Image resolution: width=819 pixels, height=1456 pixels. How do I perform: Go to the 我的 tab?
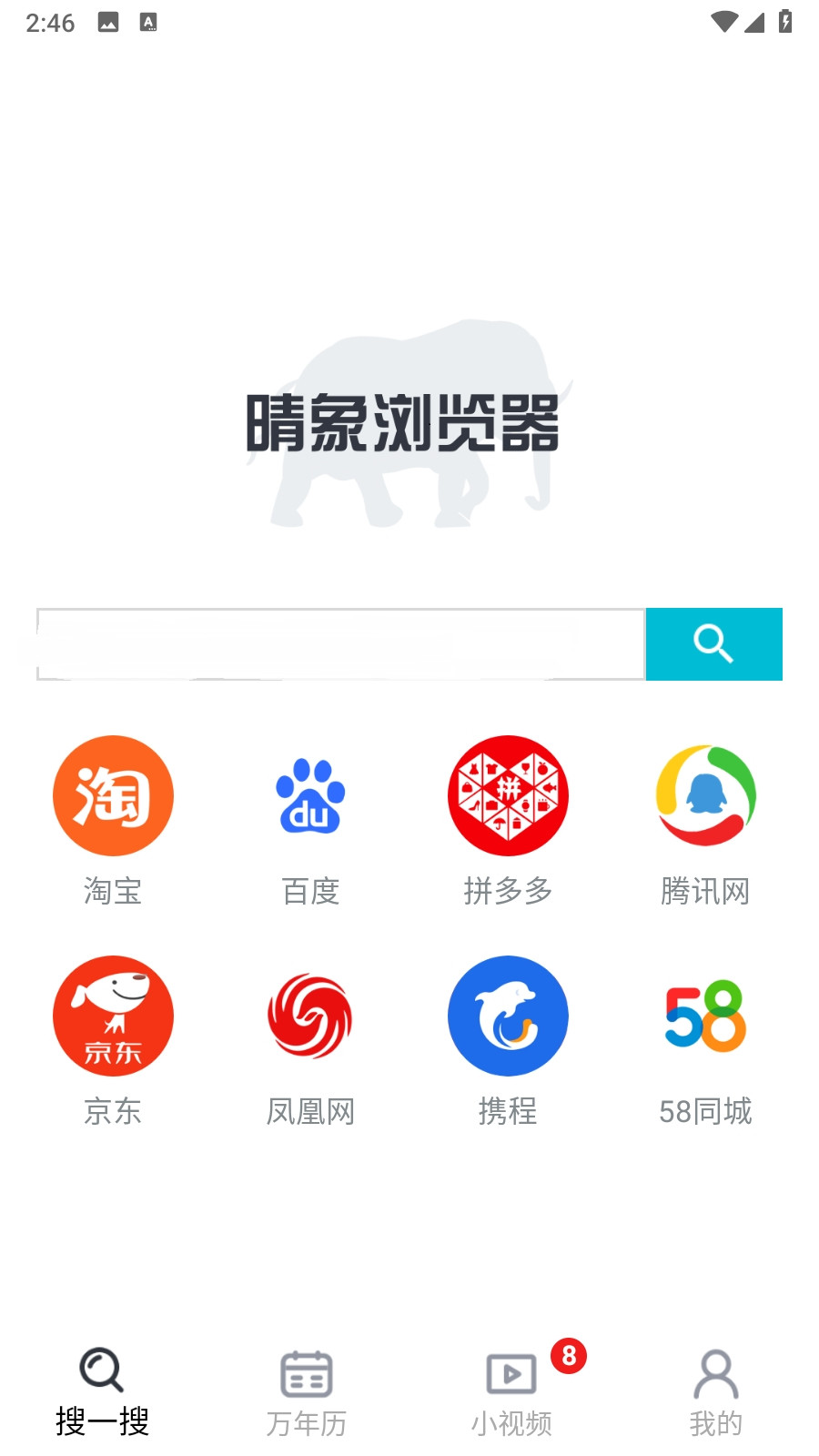[716, 1392]
